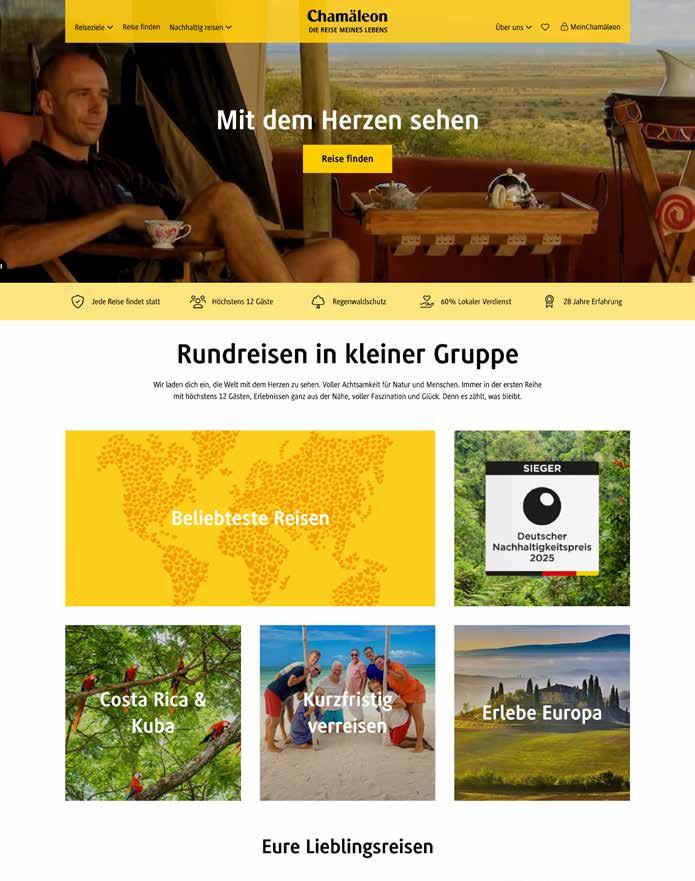
Task: Expand the Reiseziele dropdown menu
Action: (x=93, y=27)
